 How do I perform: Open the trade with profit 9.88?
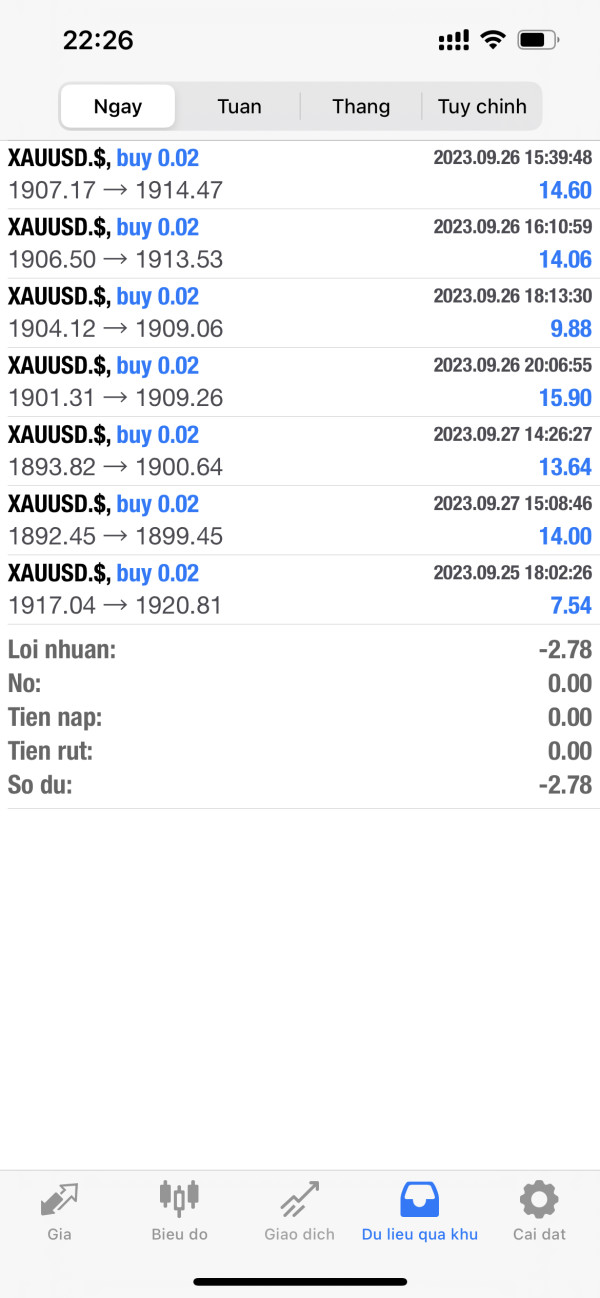click(300, 312)
